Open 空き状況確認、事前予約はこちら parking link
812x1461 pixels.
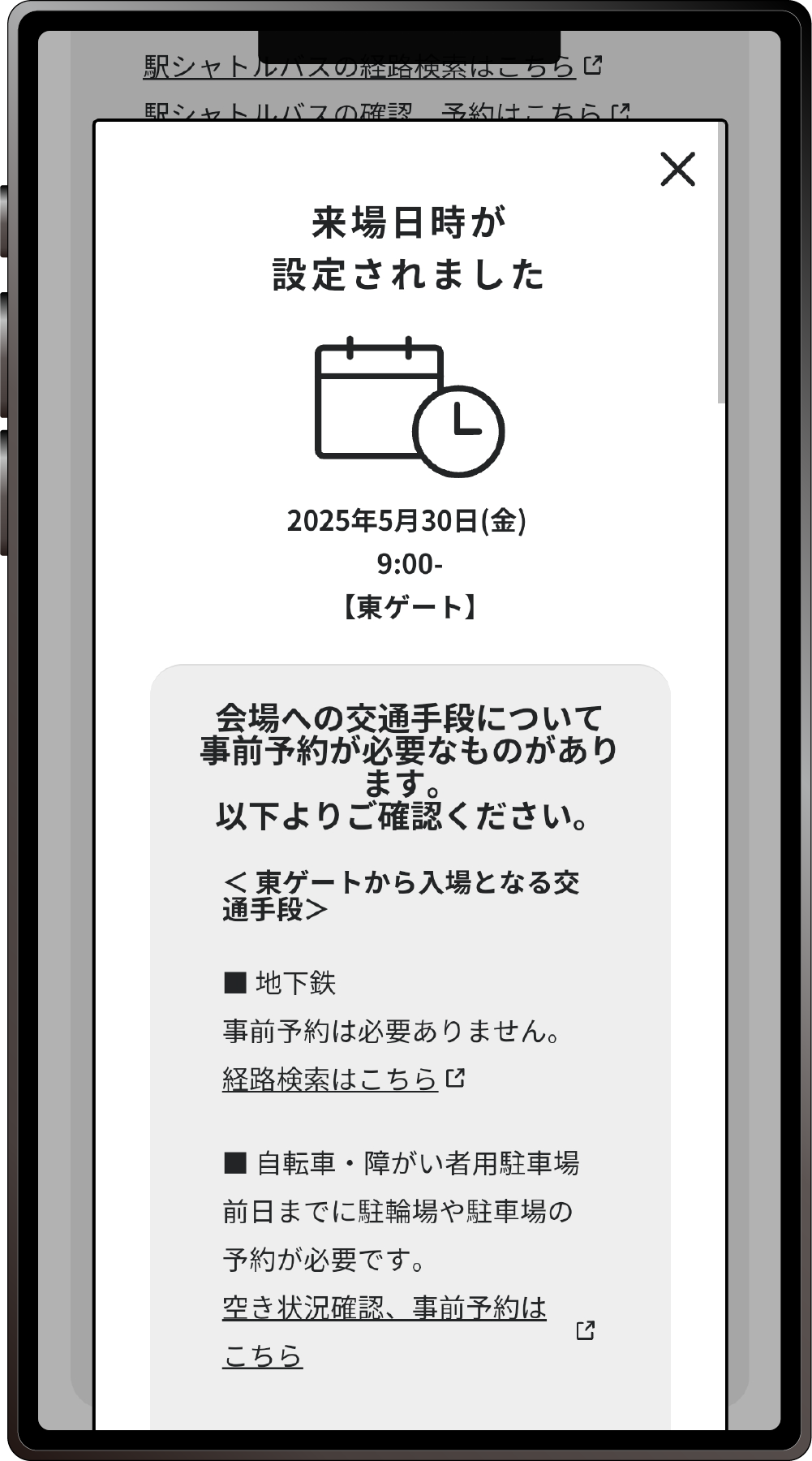(384, 1308)
